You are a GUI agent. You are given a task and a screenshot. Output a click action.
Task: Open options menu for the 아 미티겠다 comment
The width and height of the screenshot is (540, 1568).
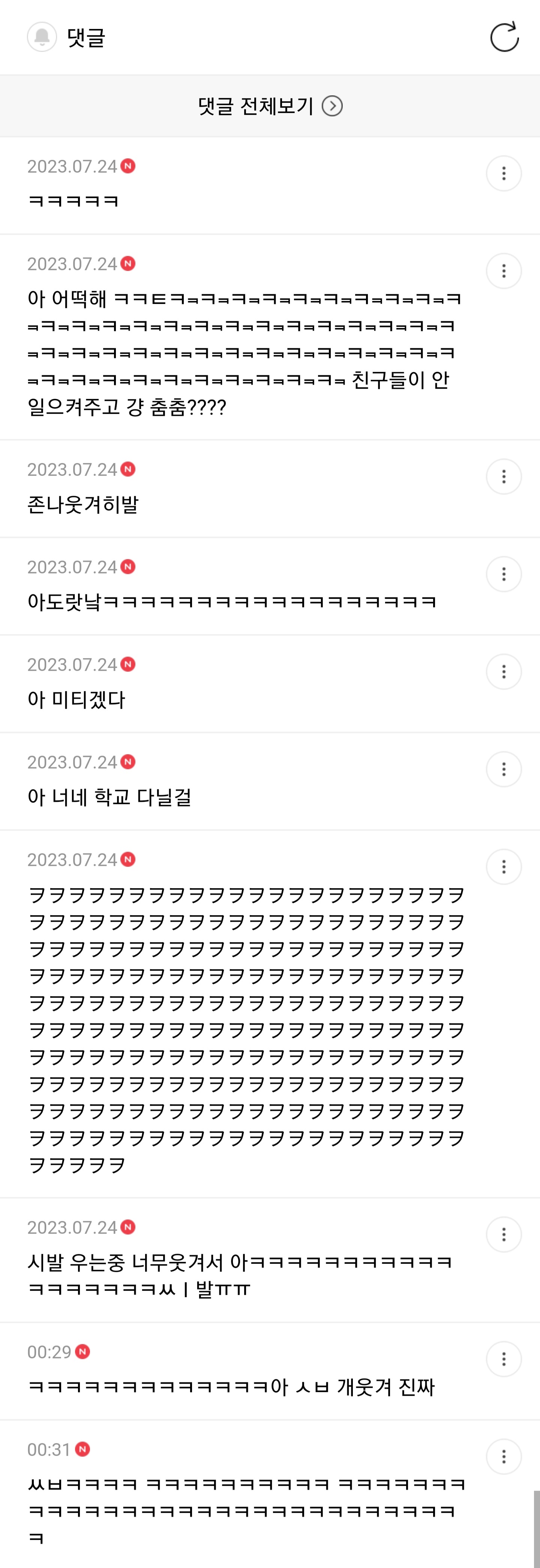pyautogui.click(x=504, y=671)
